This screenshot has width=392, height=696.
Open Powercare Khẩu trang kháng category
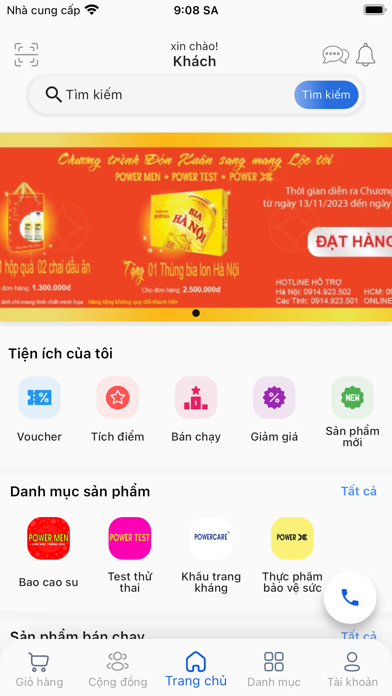[211, 555]
